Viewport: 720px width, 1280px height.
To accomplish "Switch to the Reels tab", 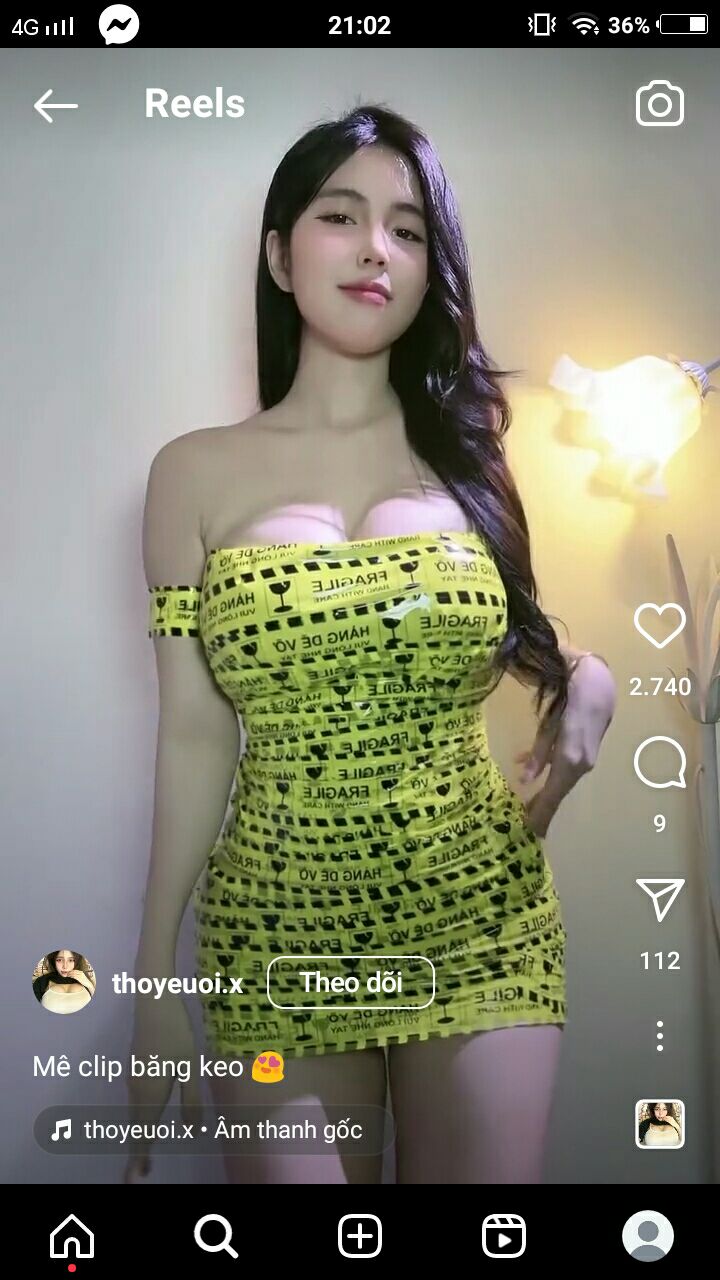I will (504, 1237).
